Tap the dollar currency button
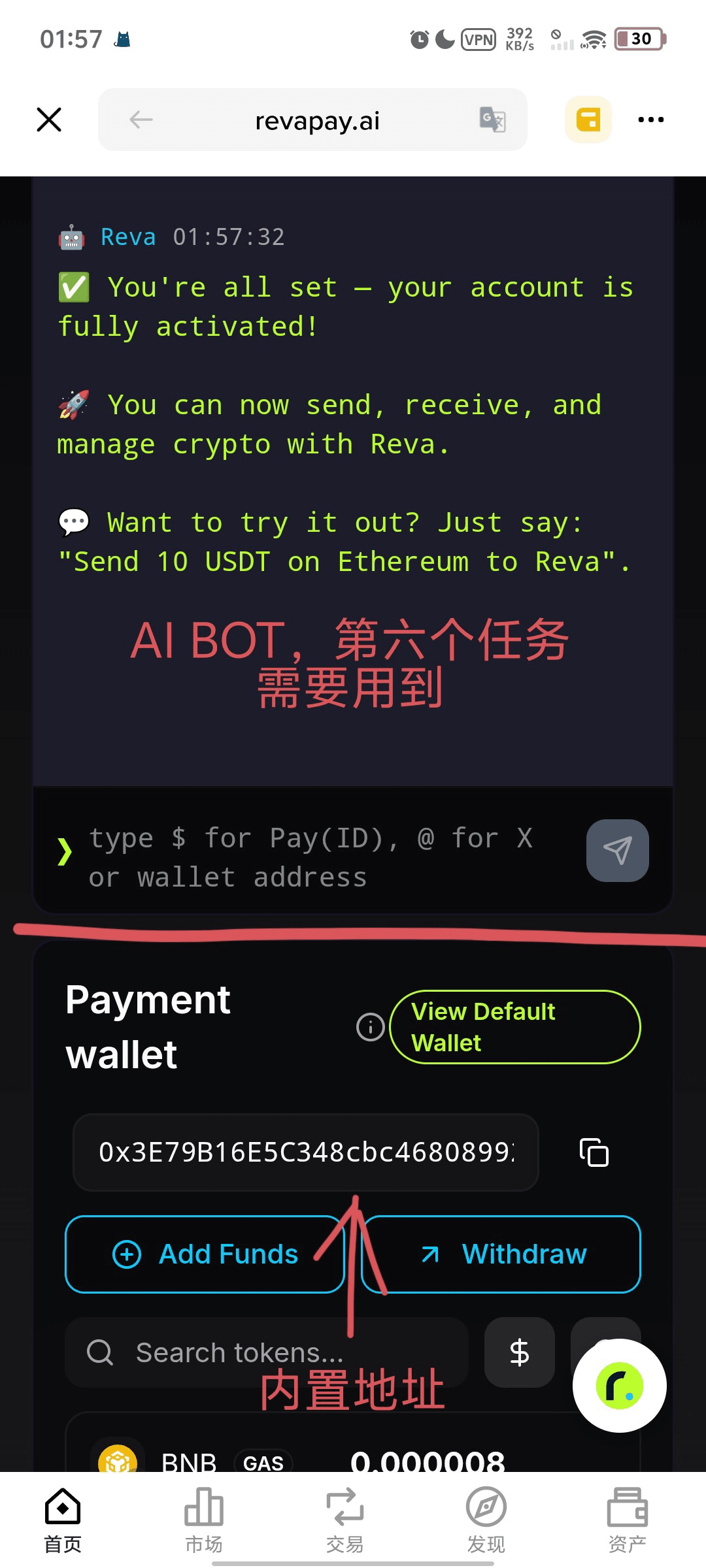706x1568 pixels. [x=519, y=1352]
